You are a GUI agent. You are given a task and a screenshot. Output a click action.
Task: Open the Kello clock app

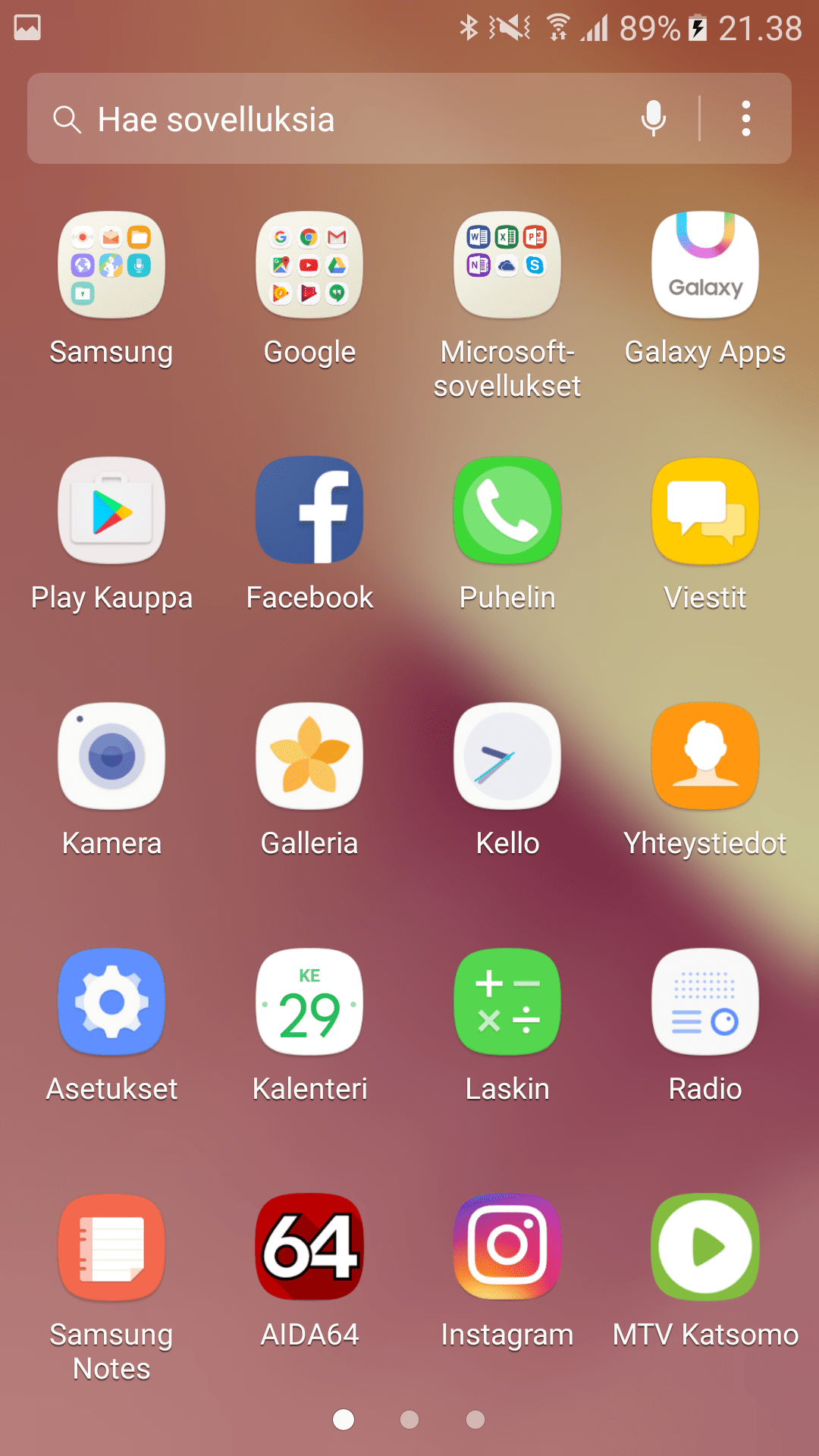[x=507, y=756]
